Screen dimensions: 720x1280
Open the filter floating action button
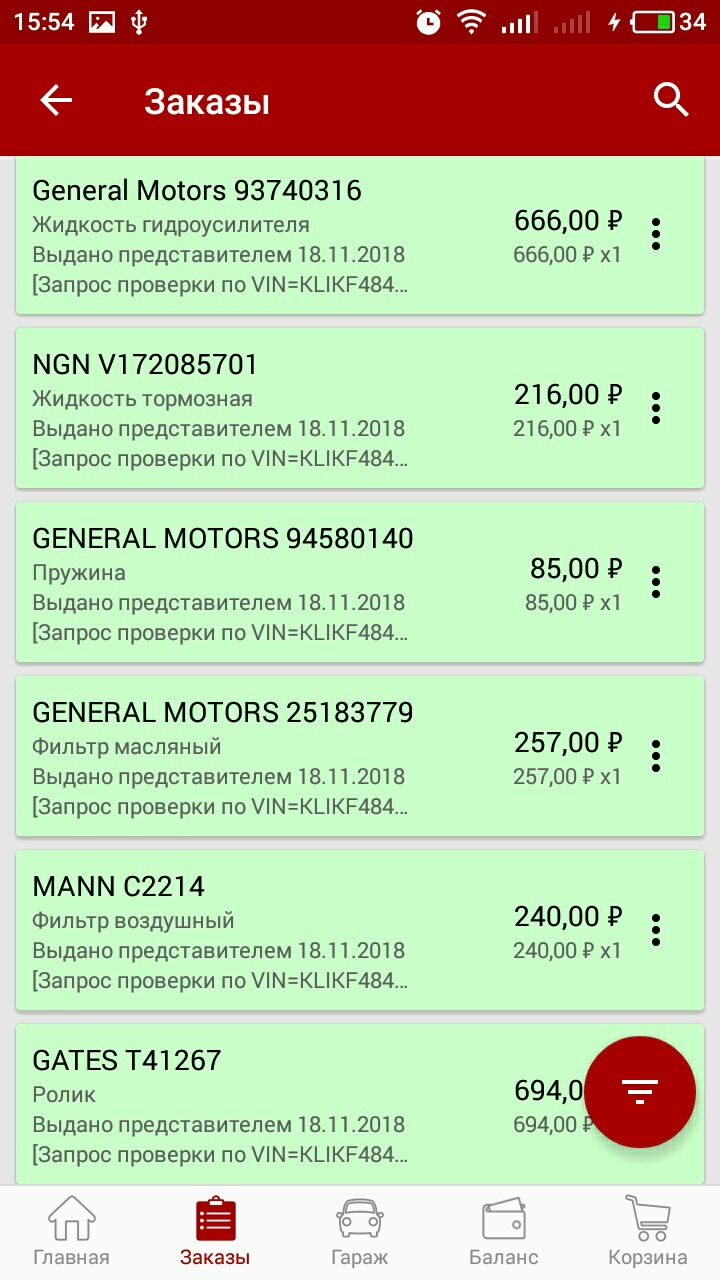click(641, 1092)
